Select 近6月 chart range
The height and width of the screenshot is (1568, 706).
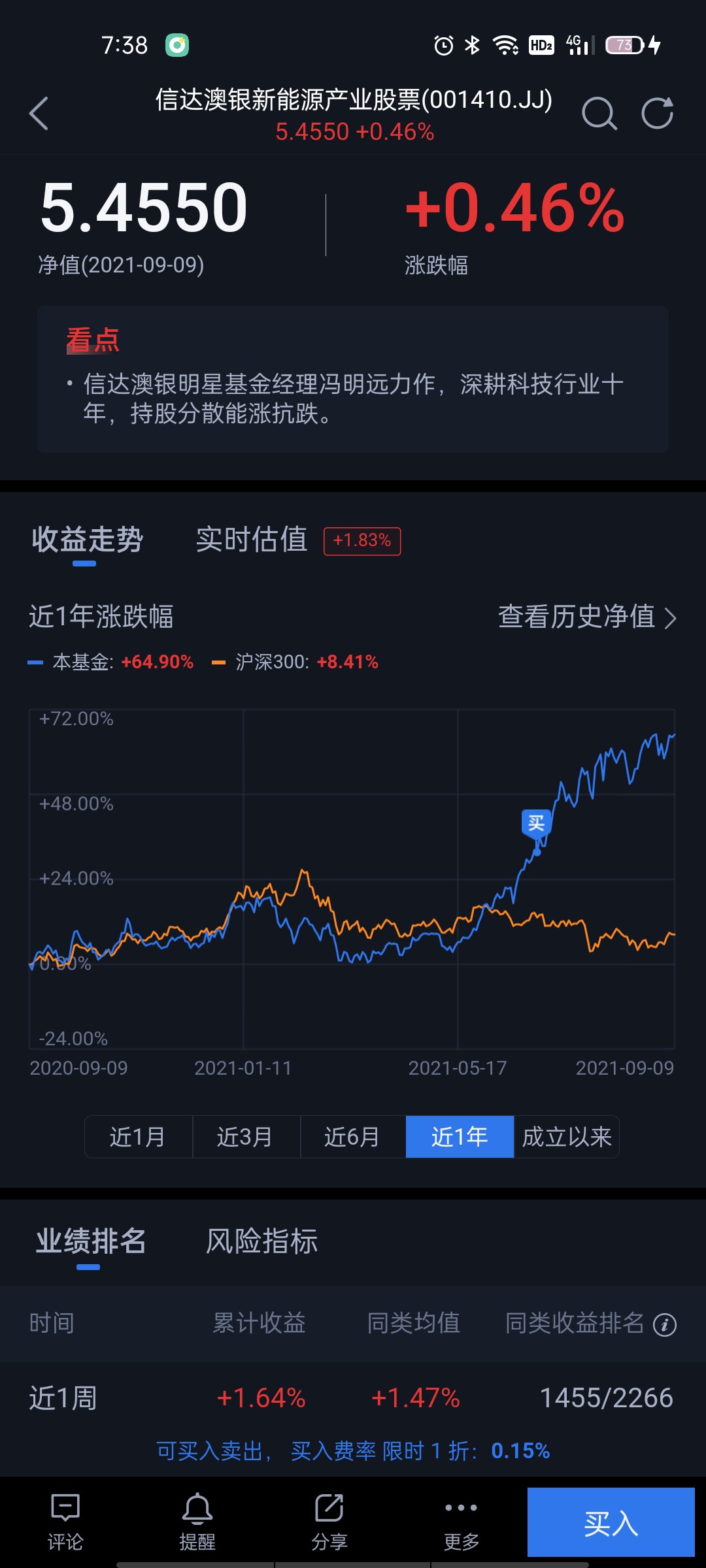(353, 1137)
